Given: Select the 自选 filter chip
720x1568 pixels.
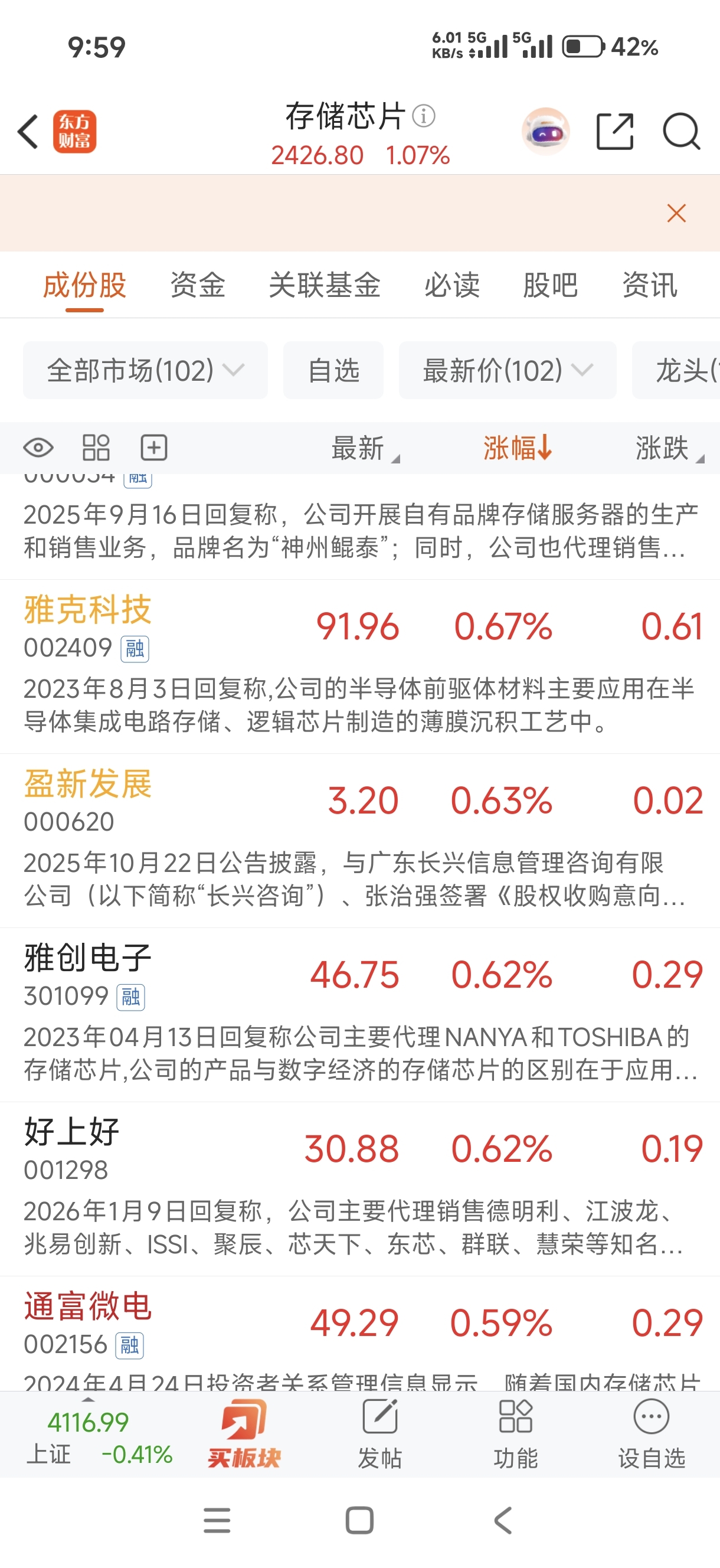Looking at the screenshot, I should pyautogui.click(x=333, y=370).
